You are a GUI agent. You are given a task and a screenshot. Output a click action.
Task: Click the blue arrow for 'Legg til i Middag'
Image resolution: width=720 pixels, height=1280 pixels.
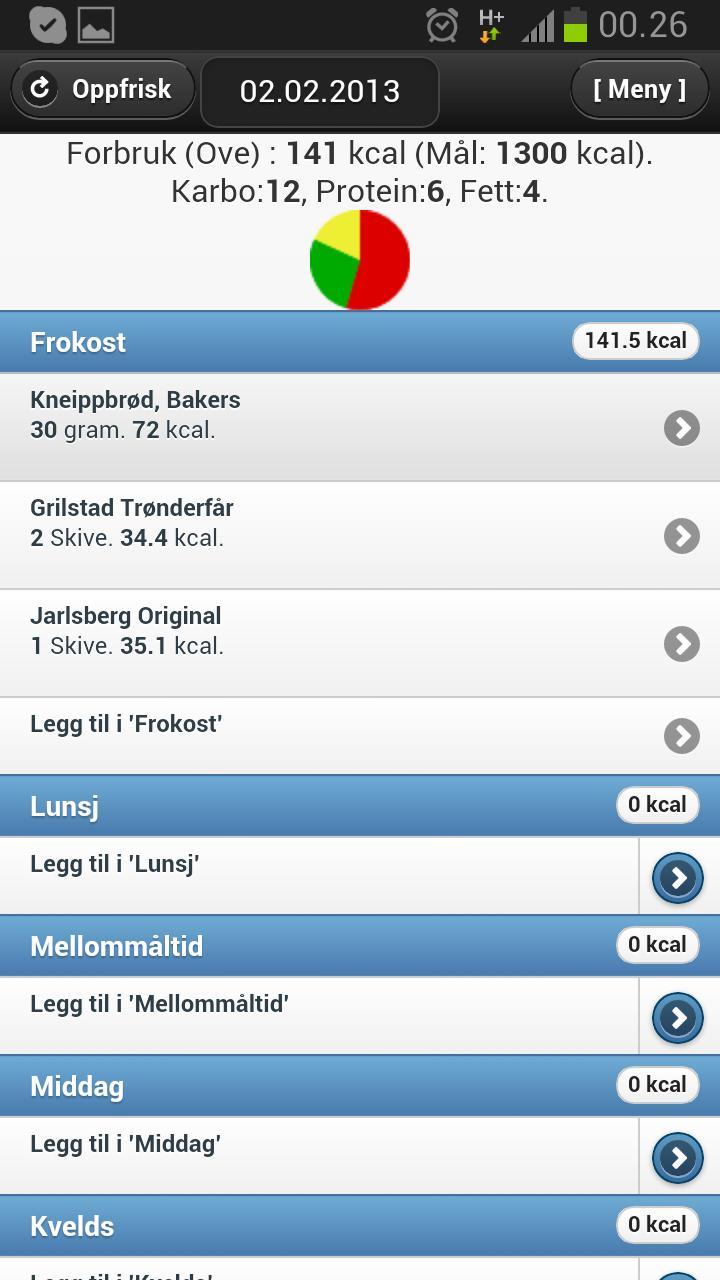click(677, 1158)
